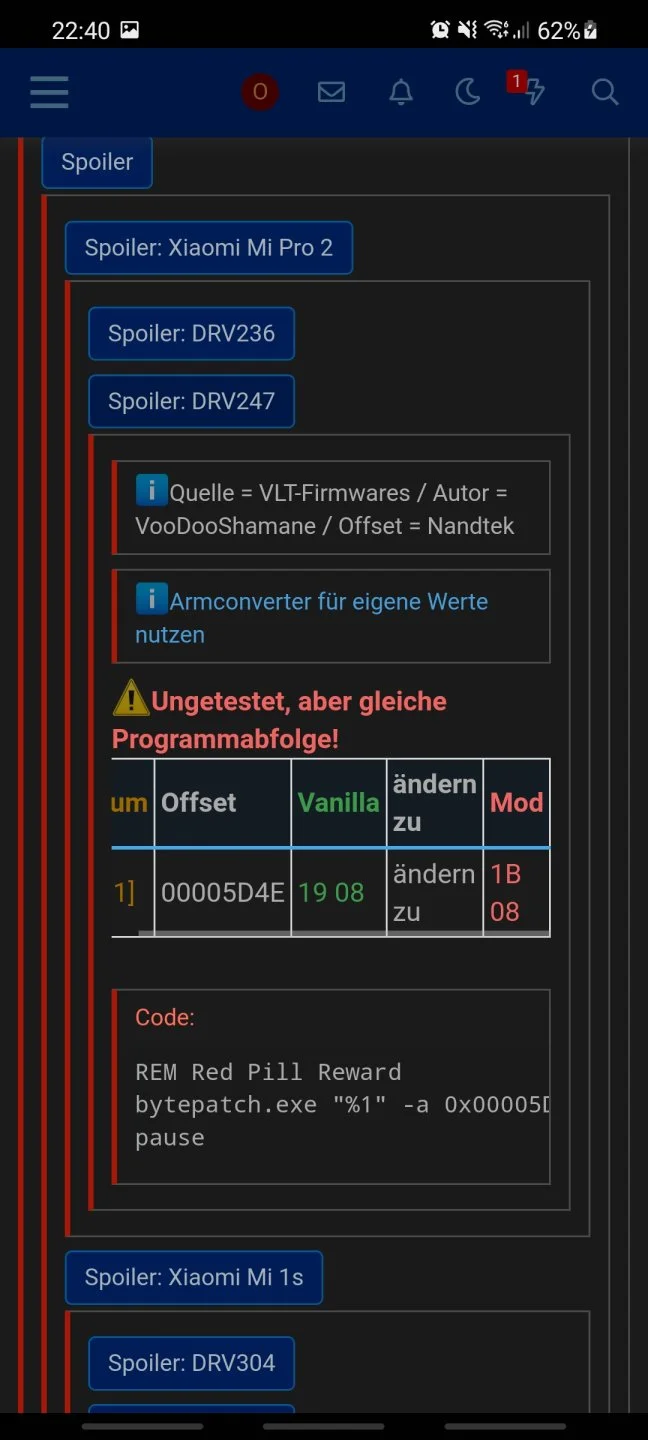Image resolution: width=648 pixels, height=1440 pixels.
Task: Open the search icon
Action: (x=605, y=92)
